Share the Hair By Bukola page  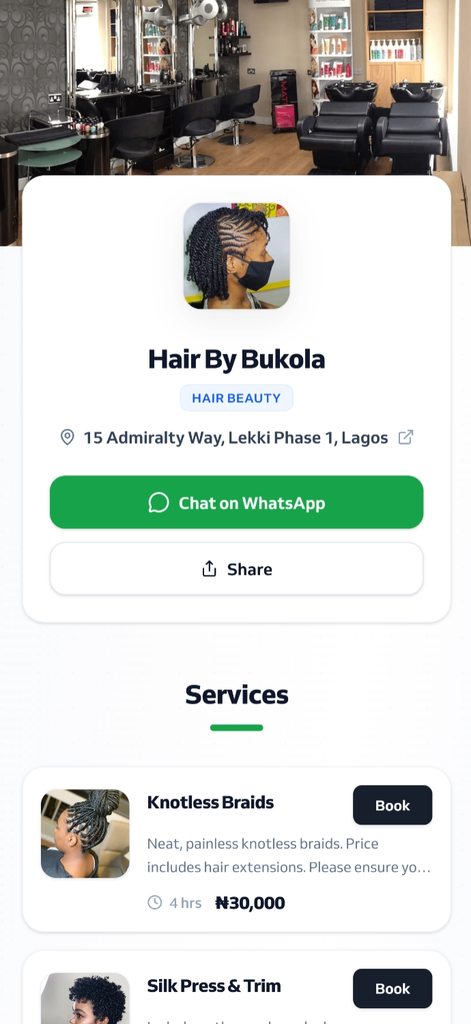(236, 569)
